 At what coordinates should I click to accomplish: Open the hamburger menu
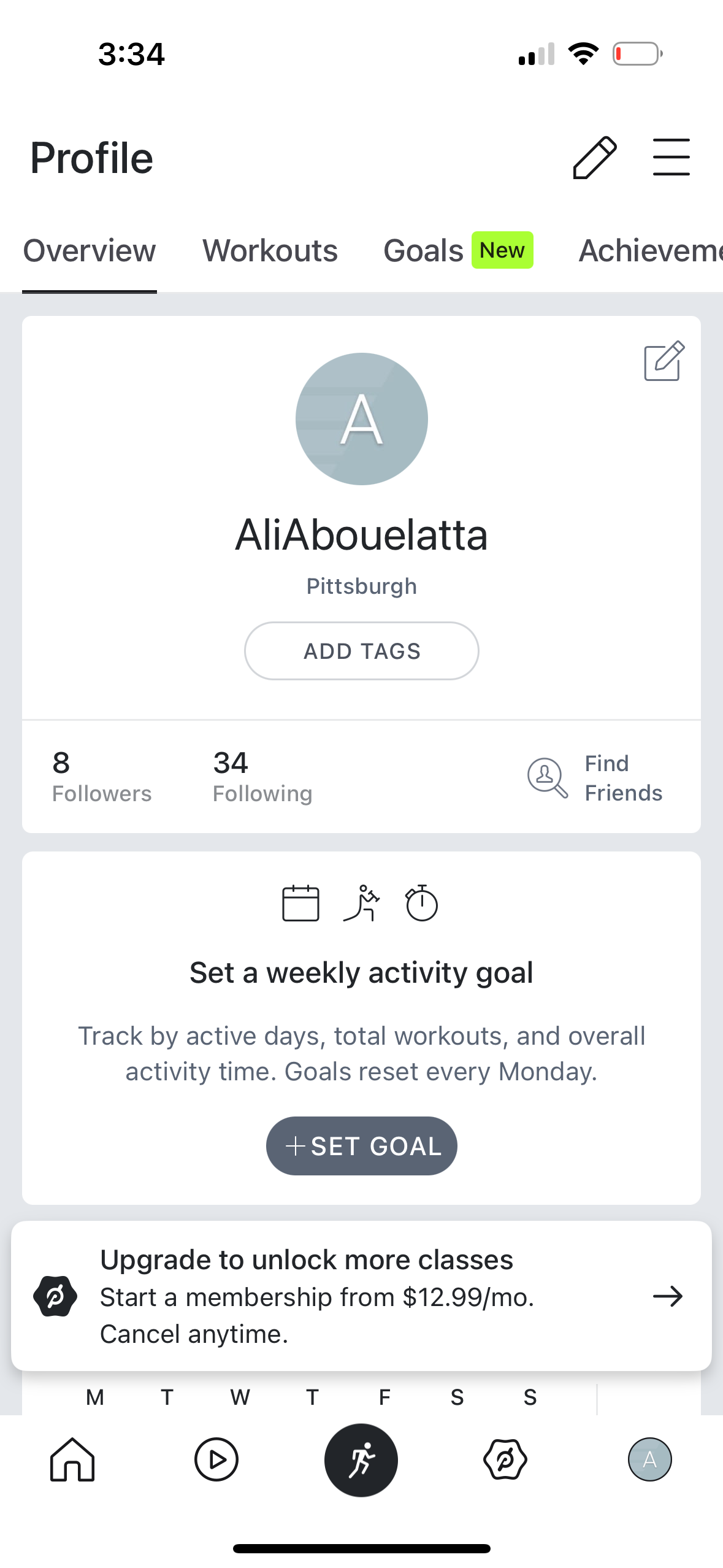[x=671, y=158]
